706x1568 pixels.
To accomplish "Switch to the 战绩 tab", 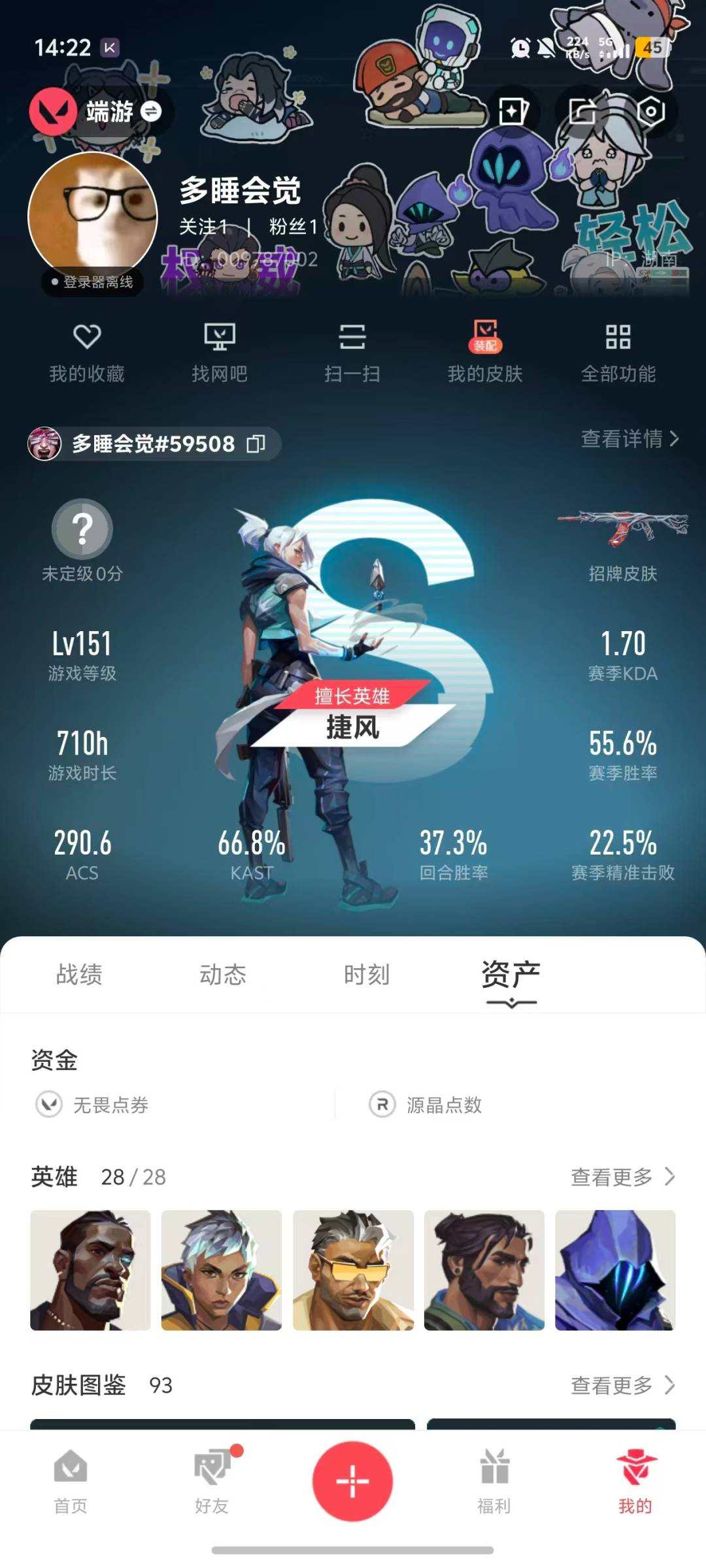I will 80,975.
